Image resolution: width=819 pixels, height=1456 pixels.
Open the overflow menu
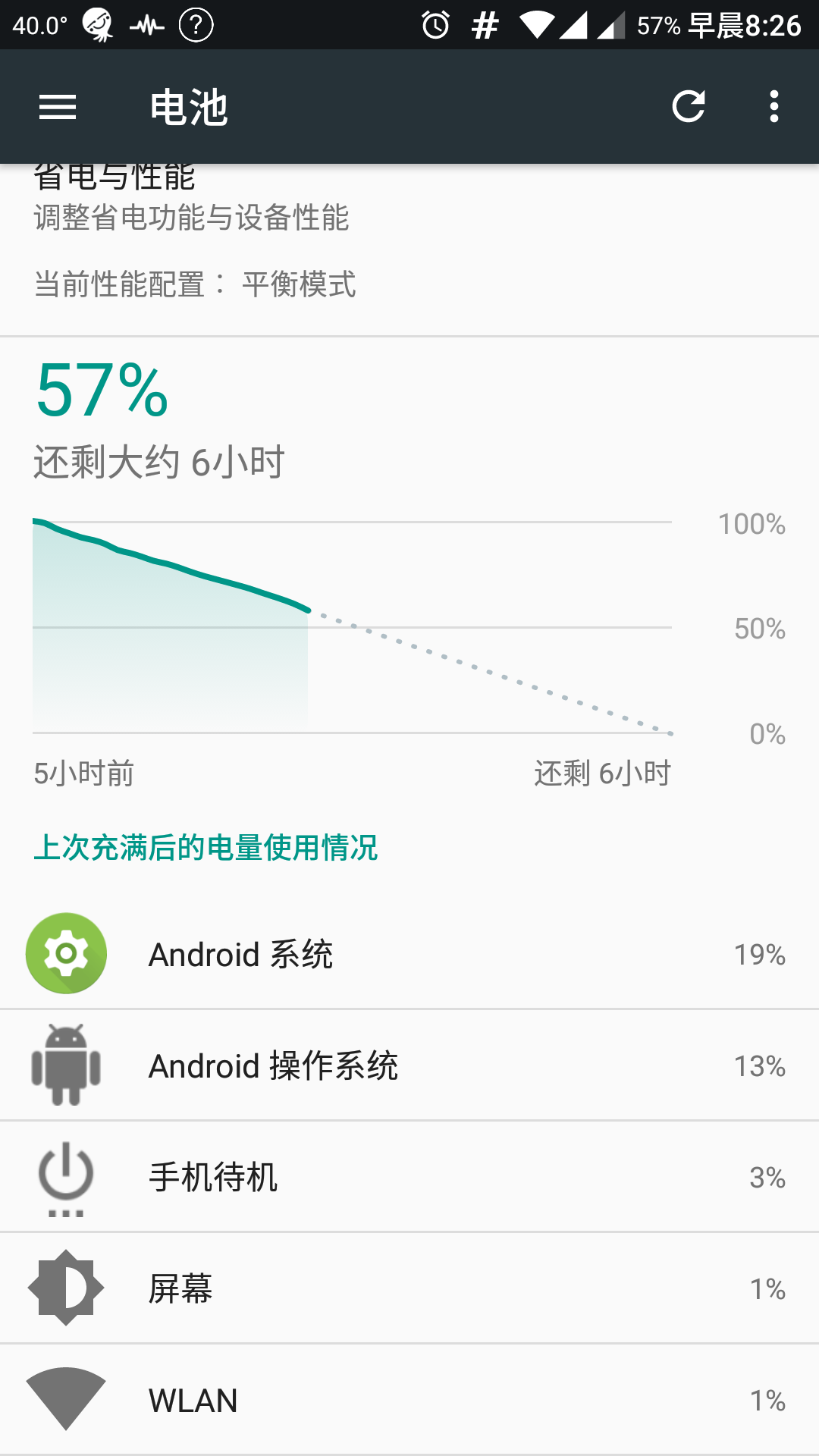coord(773,106)
